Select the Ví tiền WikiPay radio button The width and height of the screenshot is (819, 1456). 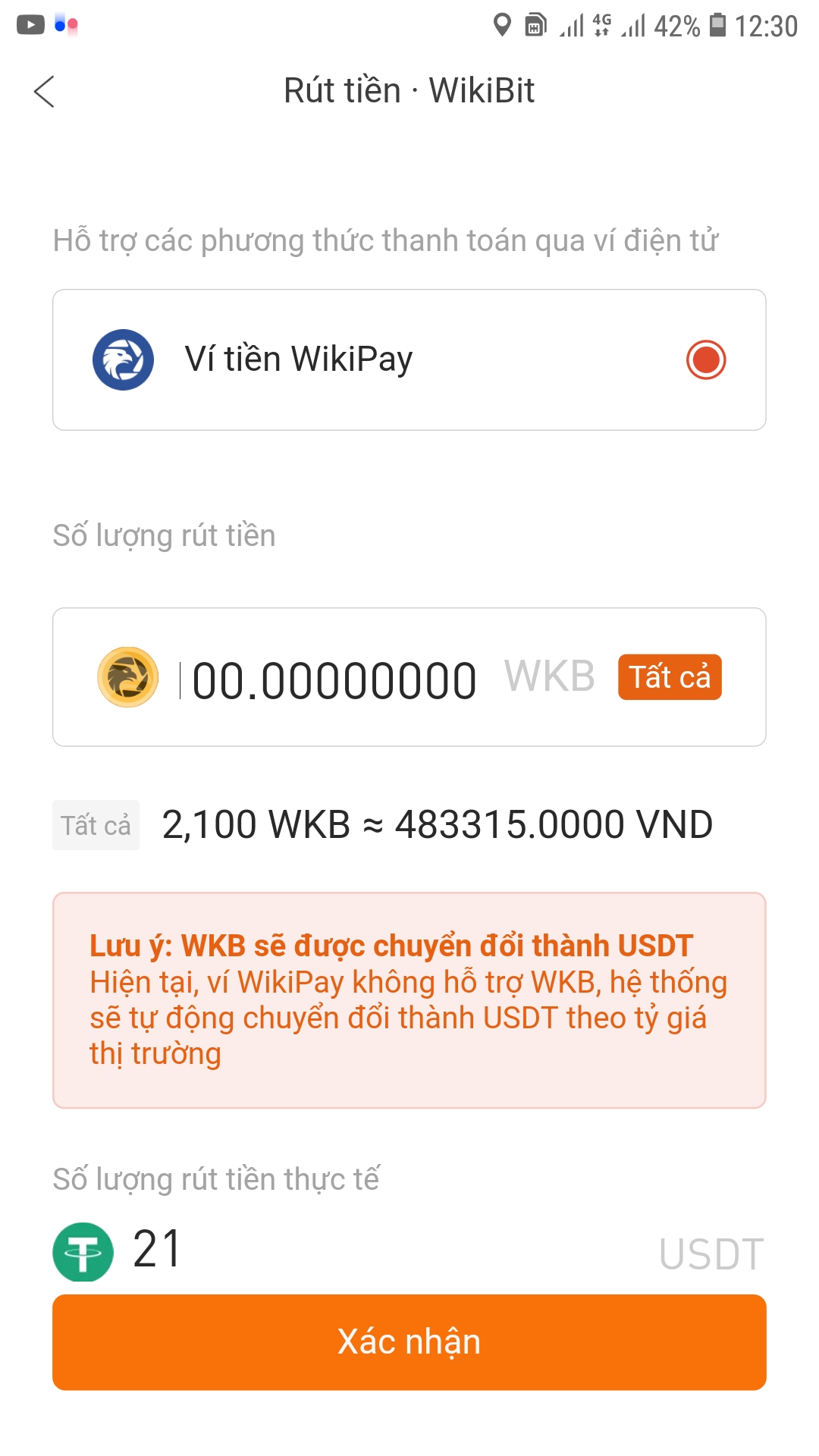pos(705,359)
